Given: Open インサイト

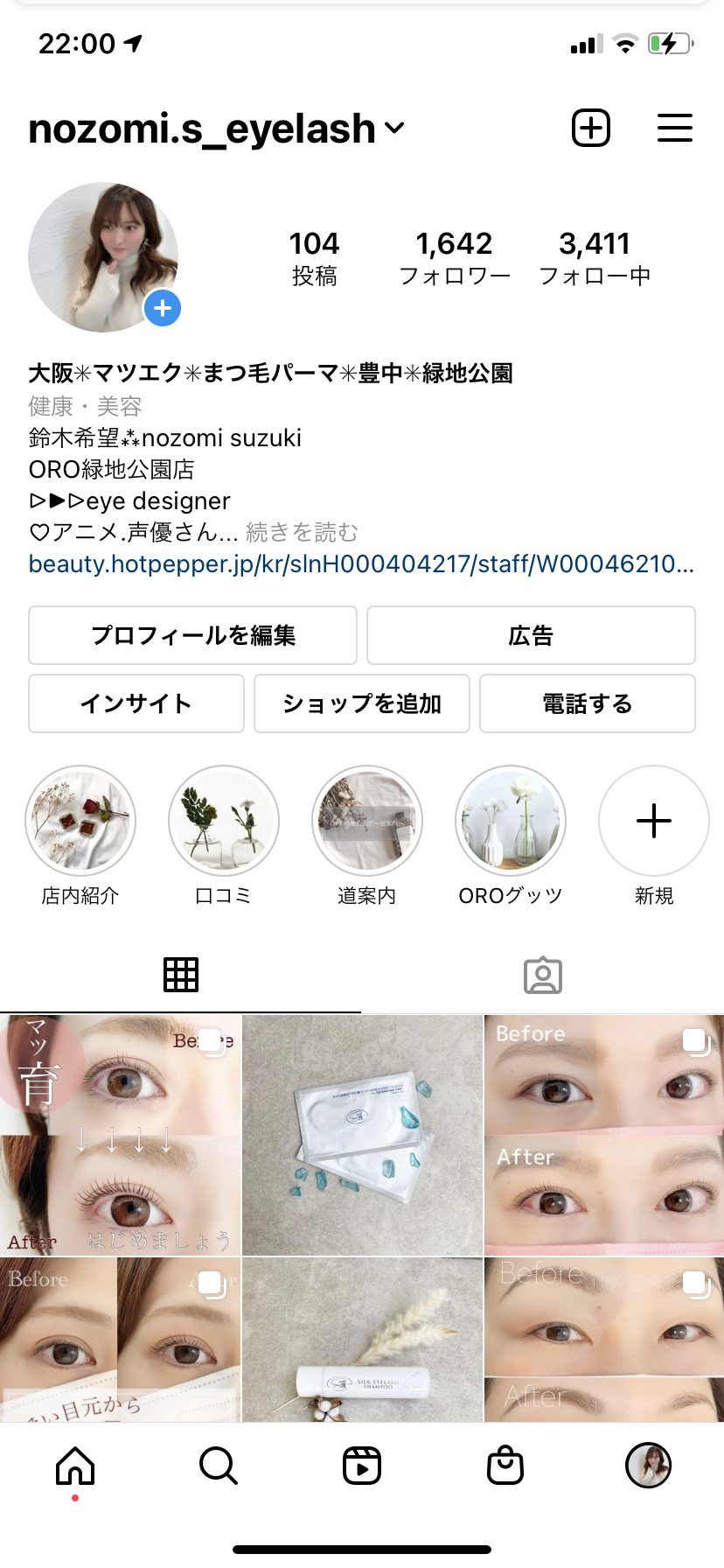Looking at the screenshot, I should click(x=136, y=703).
